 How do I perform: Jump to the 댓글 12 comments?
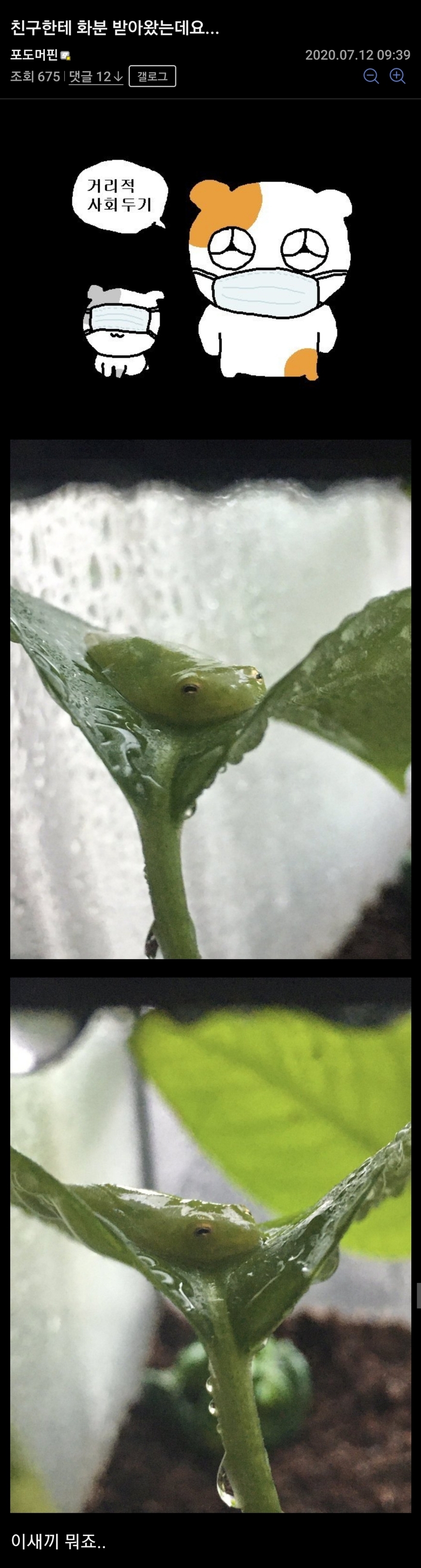[x=95, y=77]
